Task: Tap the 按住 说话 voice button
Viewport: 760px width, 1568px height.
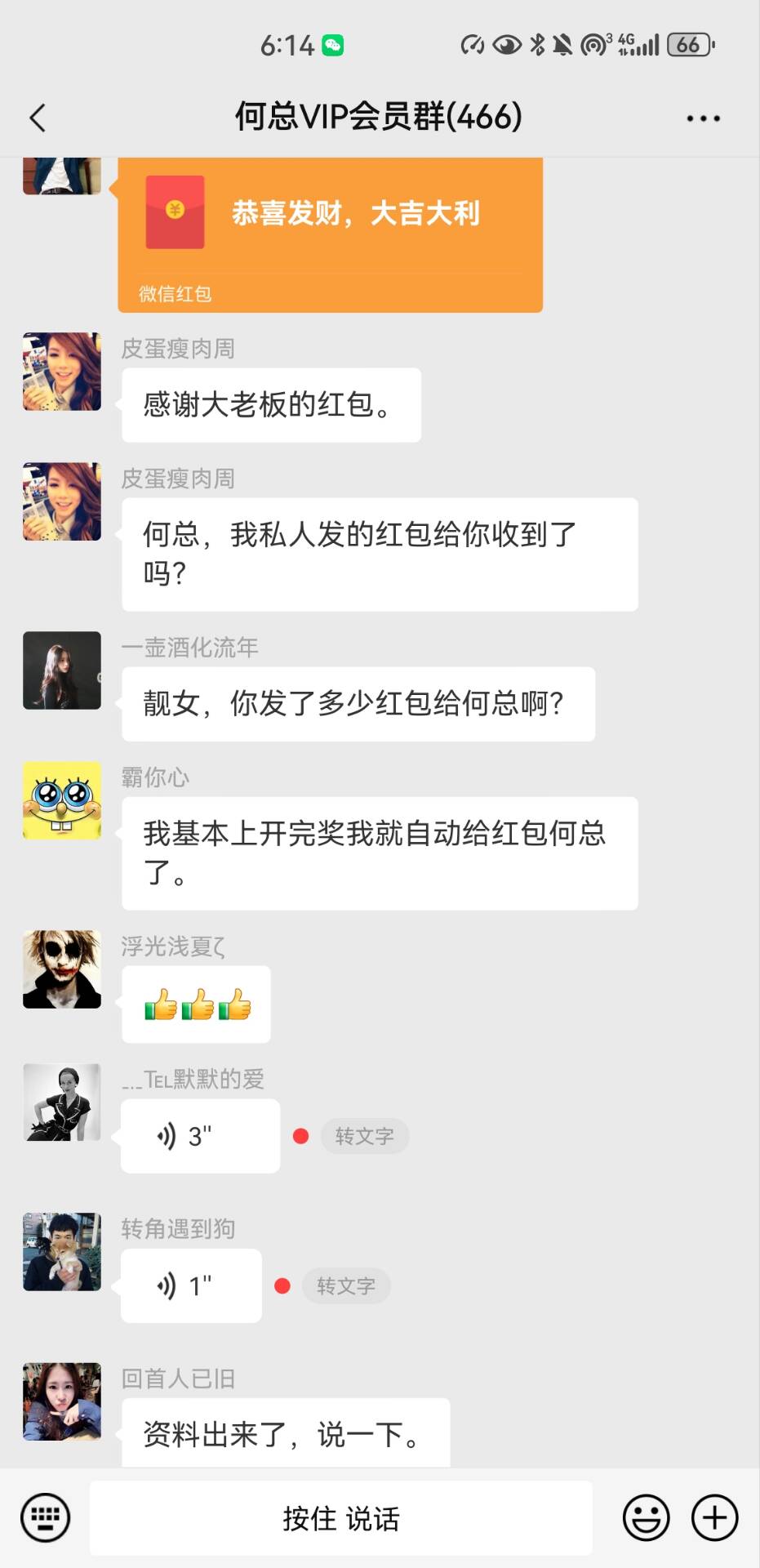Action: 340,1518
